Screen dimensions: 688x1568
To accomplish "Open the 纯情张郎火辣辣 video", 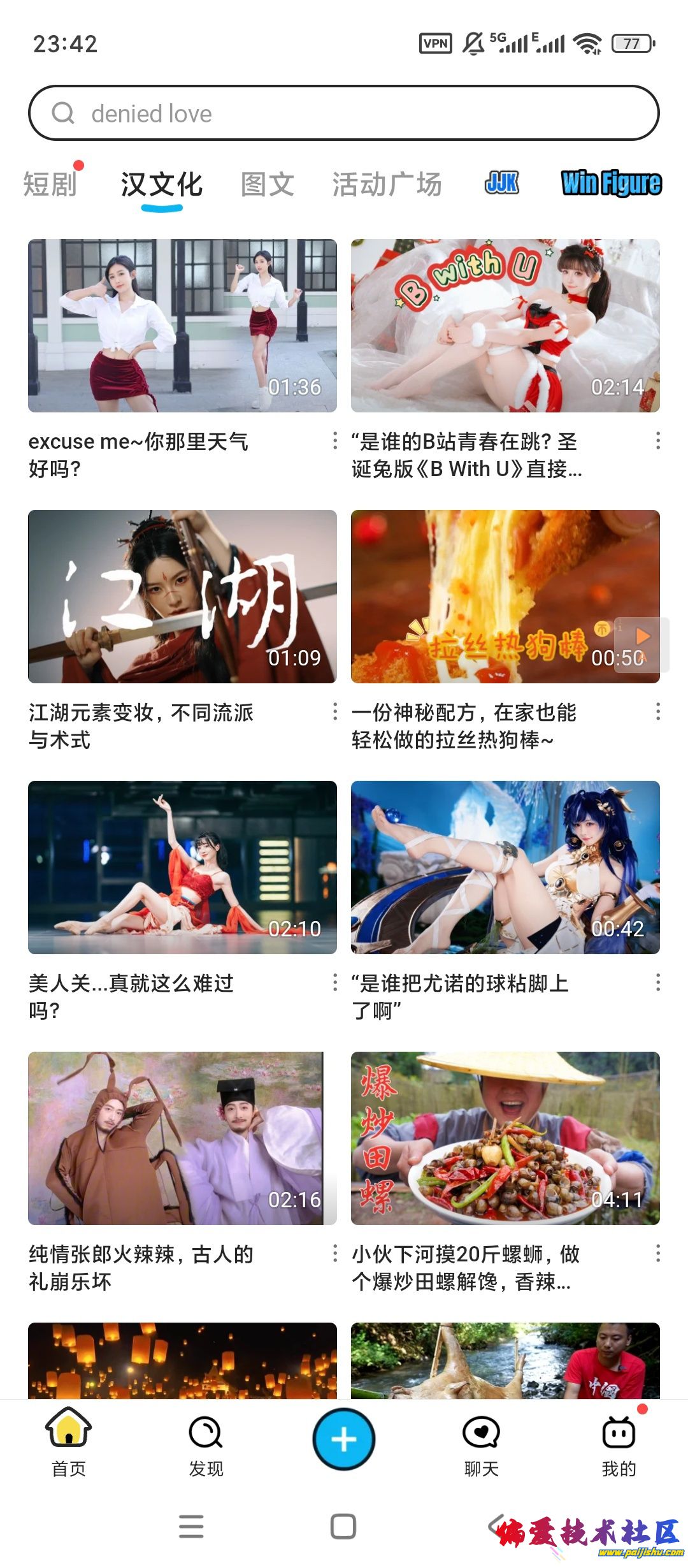I will (182, 1138).
